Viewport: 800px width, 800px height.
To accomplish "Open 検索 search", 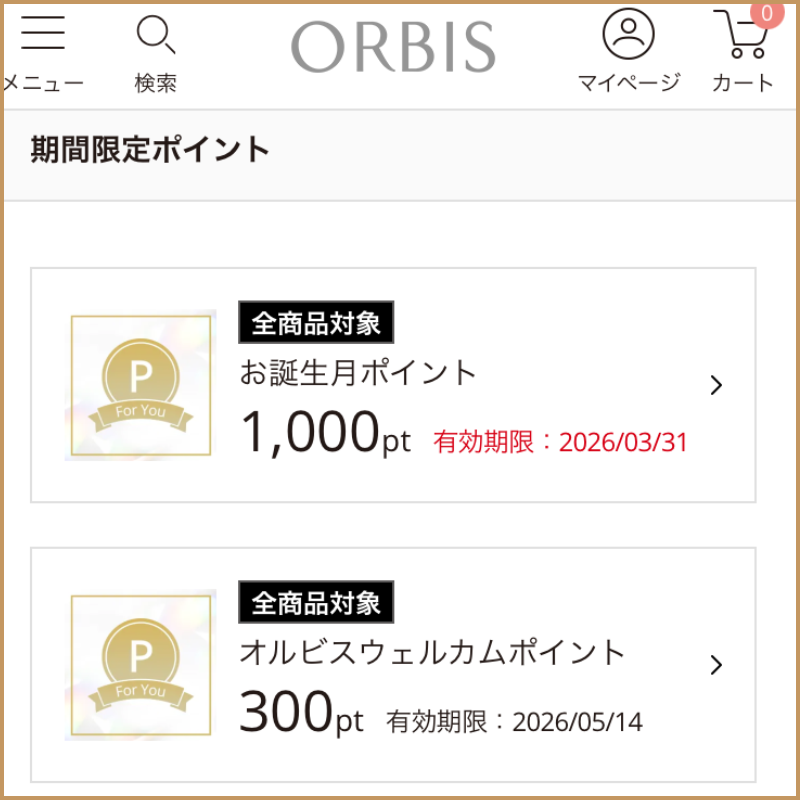I will (x=156, y=52).
